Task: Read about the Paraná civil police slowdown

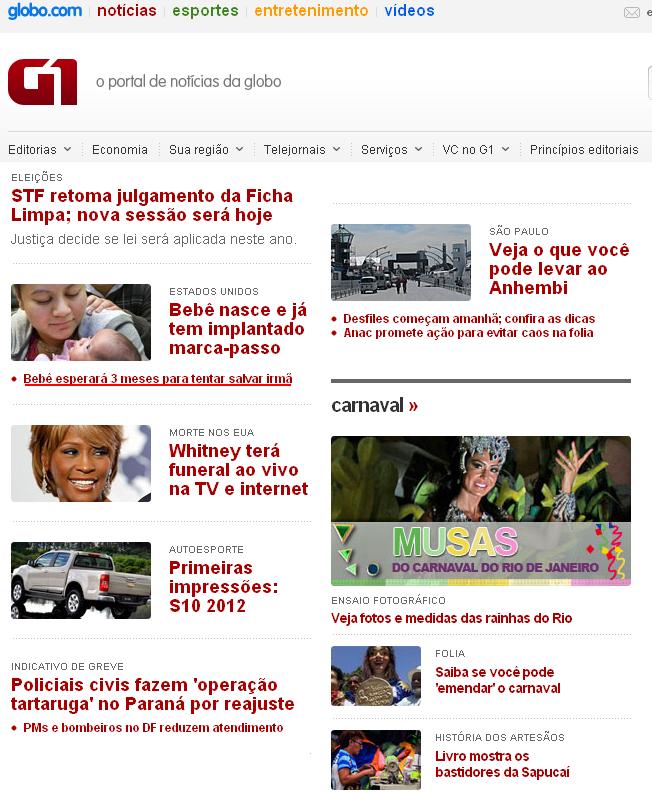Action: coord(152,694)
